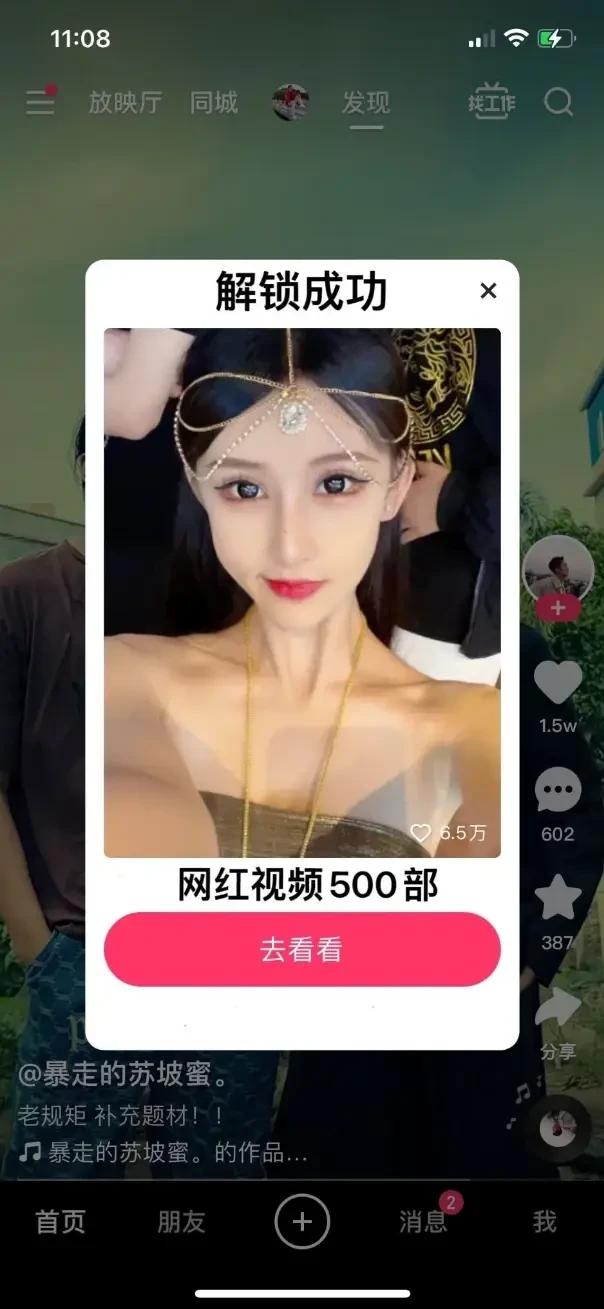Open the avatar tab in top bar
604x1309 pixels.
point(291,102)
